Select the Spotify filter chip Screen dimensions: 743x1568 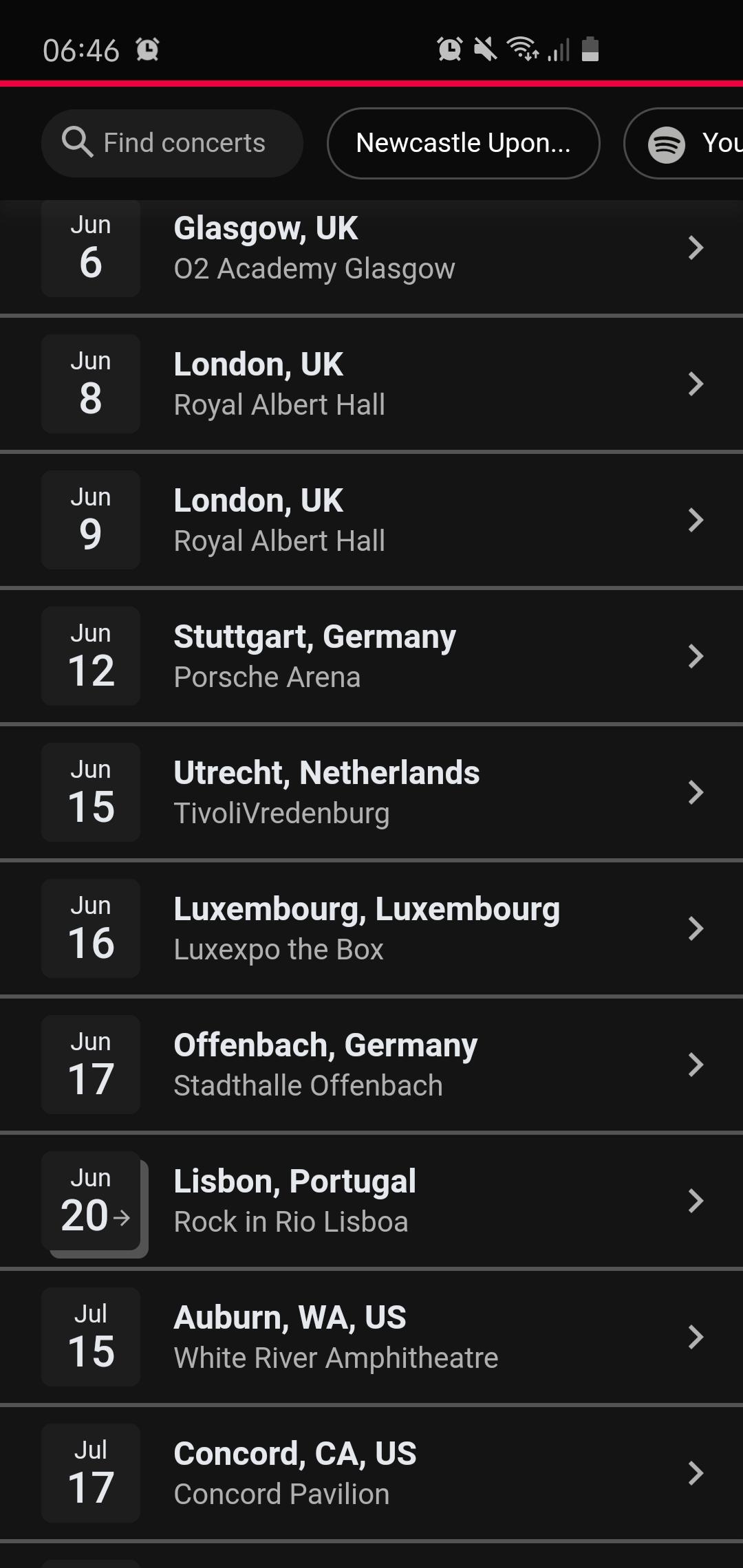[685, 143]
